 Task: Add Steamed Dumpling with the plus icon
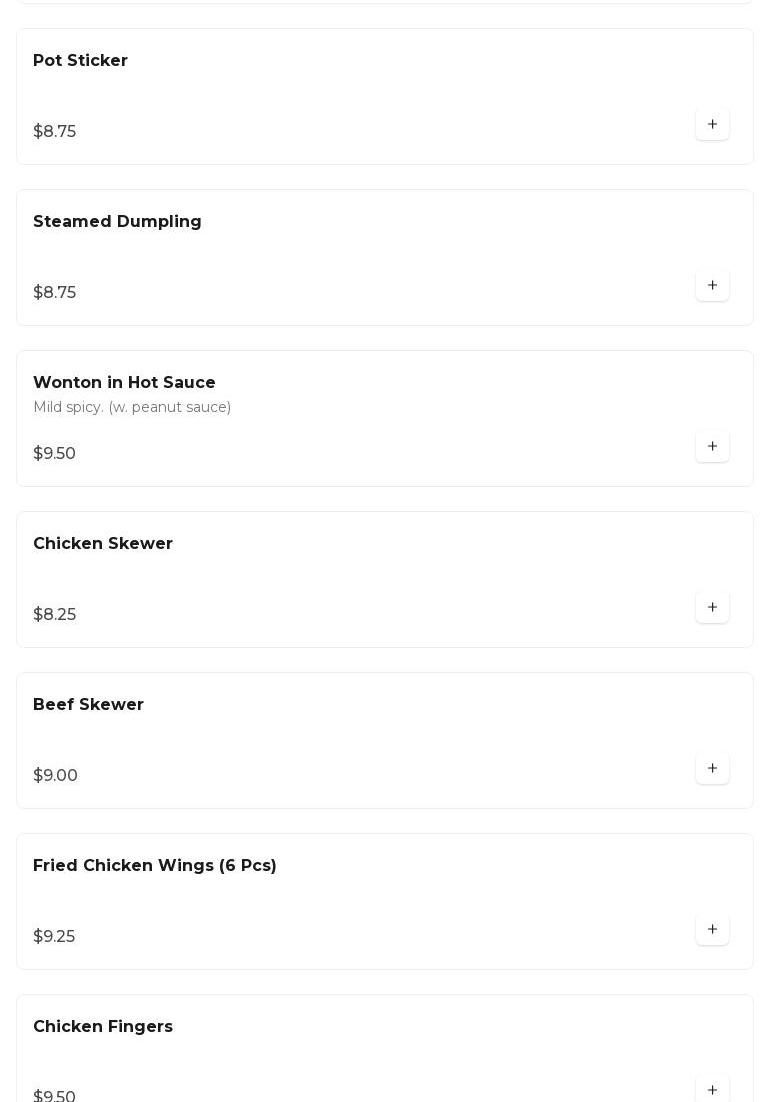coord(712,286)
